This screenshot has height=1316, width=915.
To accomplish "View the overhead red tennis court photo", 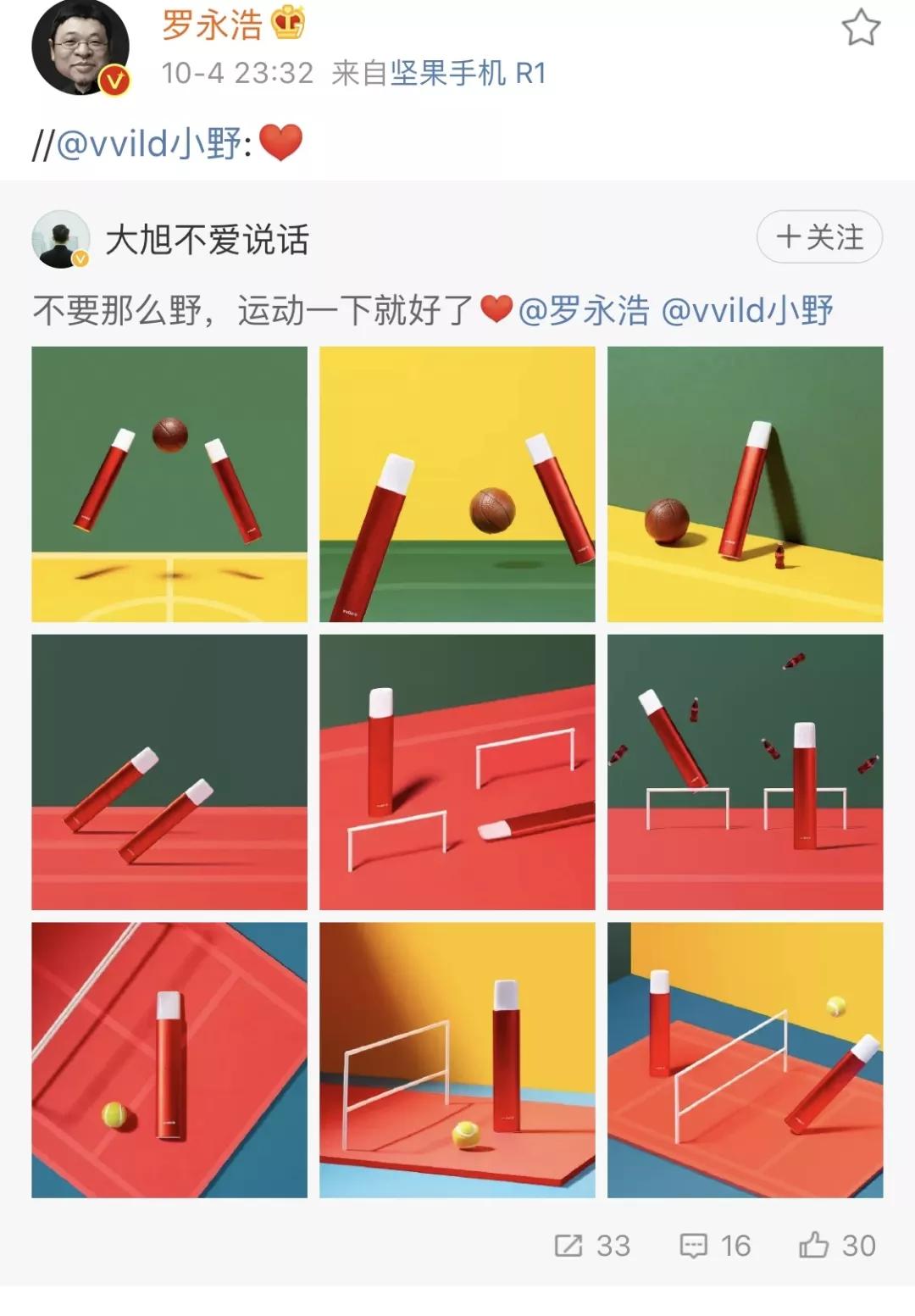I will click(169, 1060).
